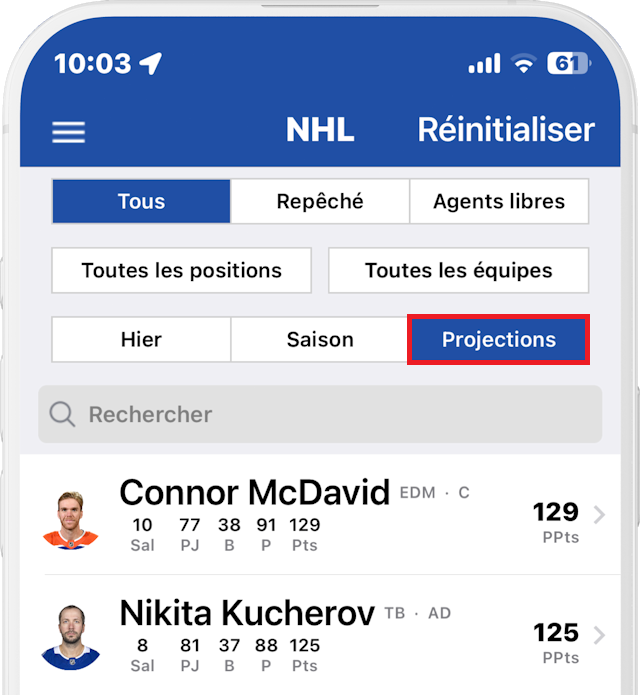Select the Projections segment
This screenshot has width=640, height=695.
coord(498,339)
